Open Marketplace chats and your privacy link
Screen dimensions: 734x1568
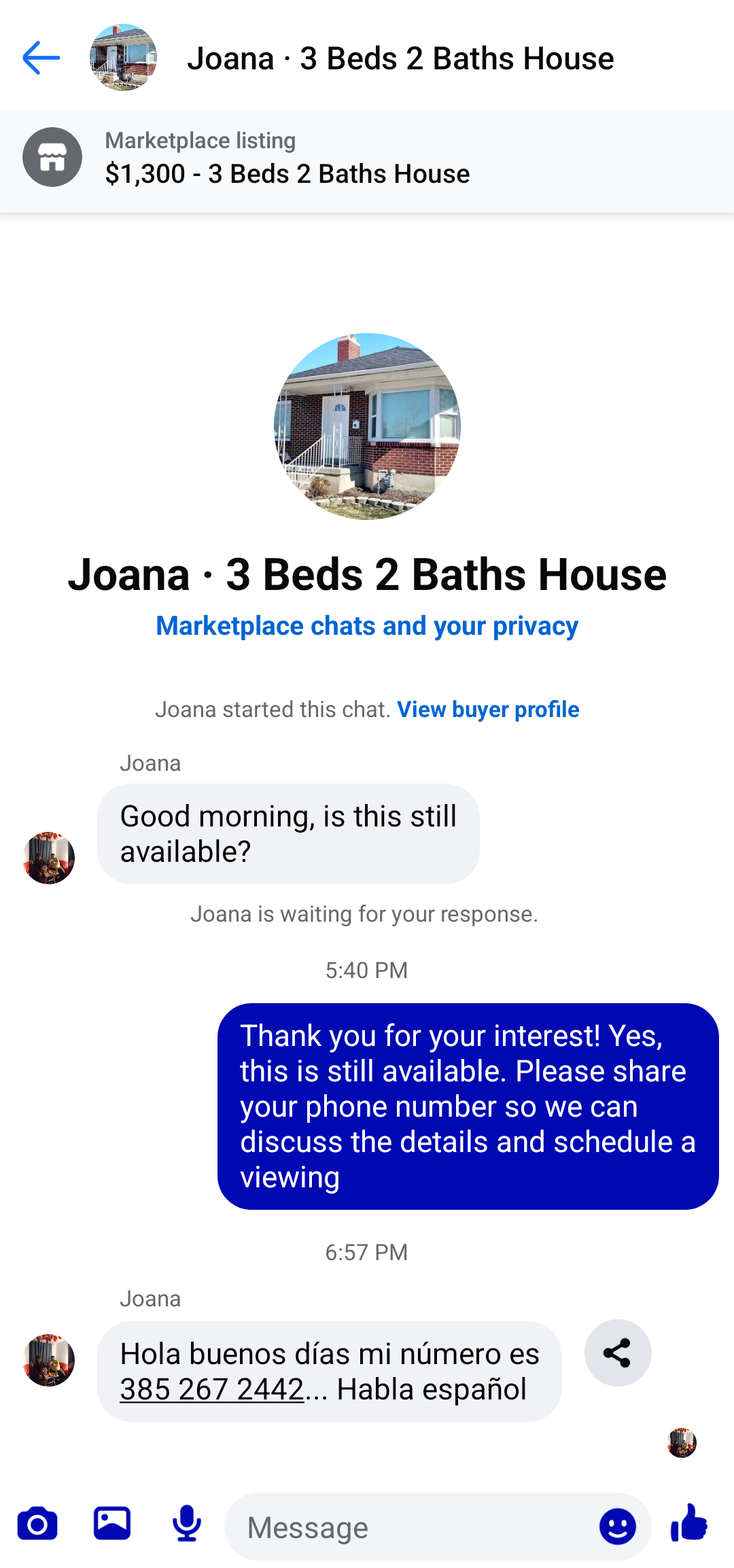367,626
